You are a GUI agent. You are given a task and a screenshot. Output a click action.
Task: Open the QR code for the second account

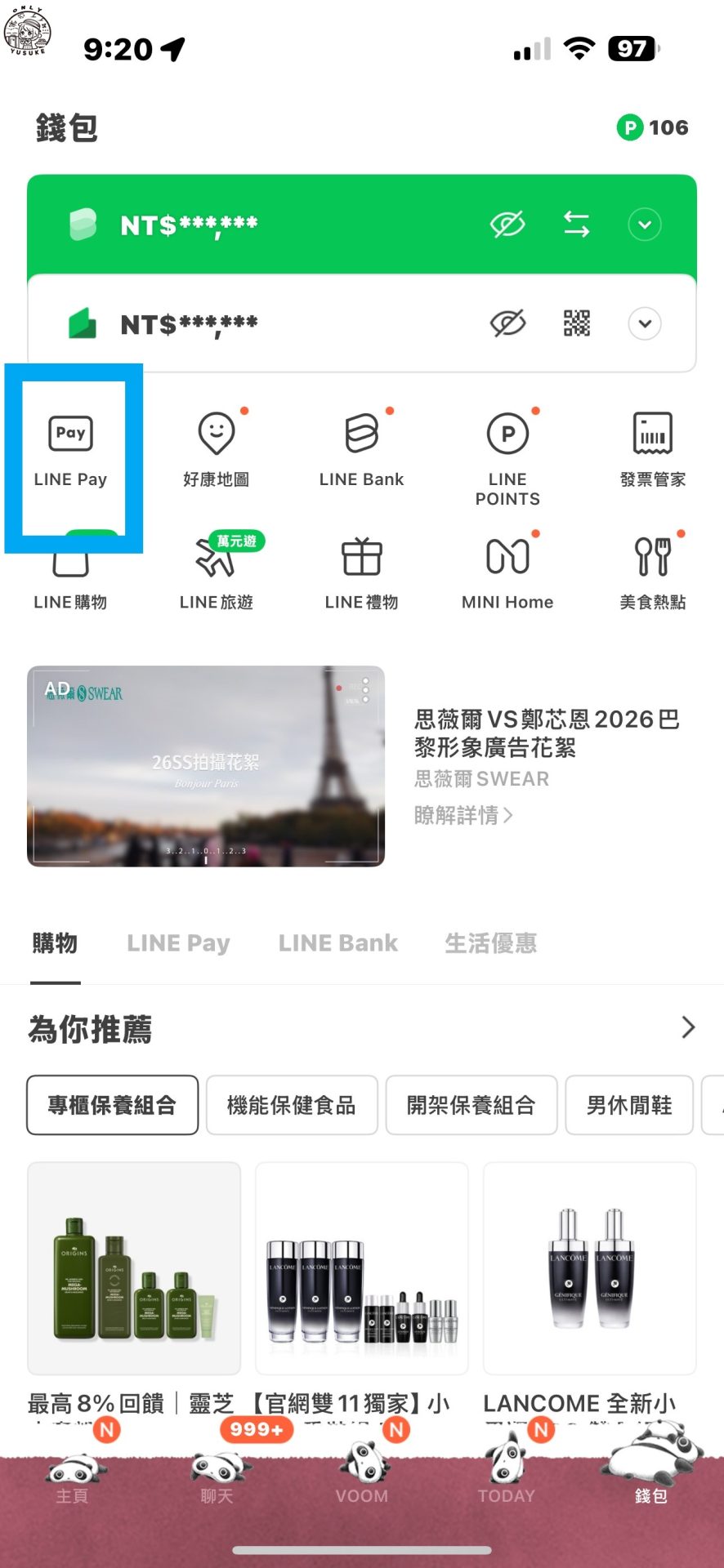tap(575, 323)
